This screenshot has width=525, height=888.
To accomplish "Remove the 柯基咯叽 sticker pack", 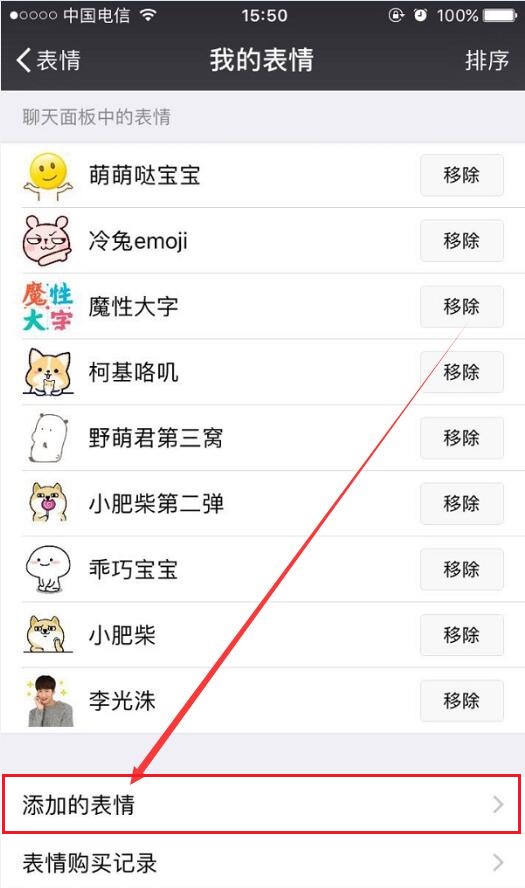I will click(462, 373).
